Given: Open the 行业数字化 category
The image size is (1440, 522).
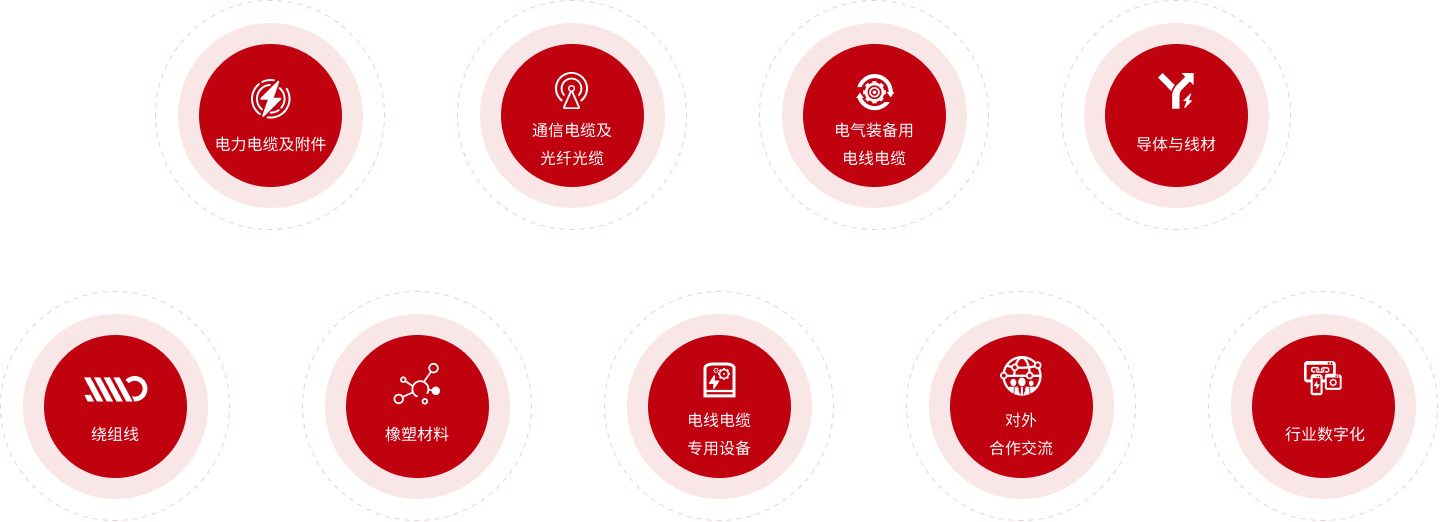Looking at the screenshot, I should coord(1323,407).
